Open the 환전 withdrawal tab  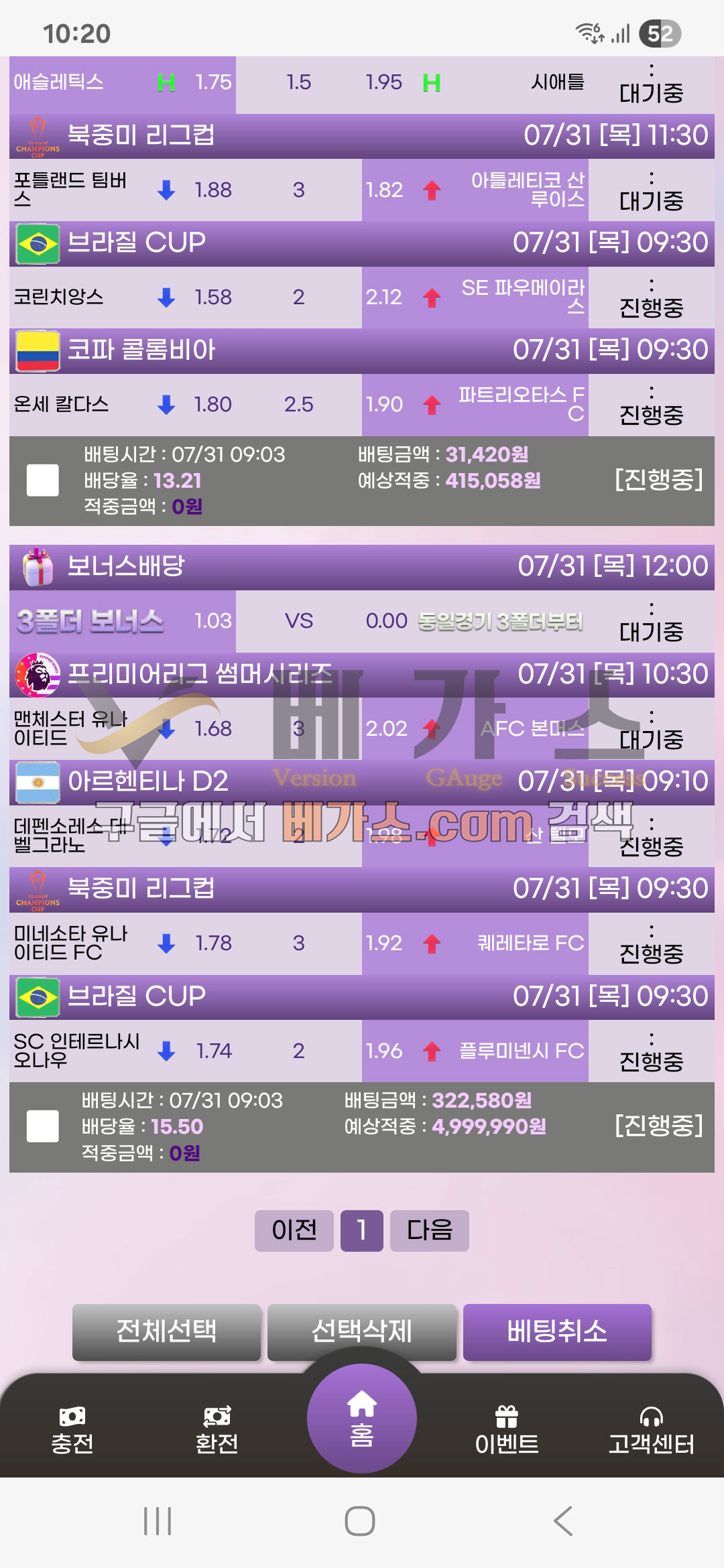[x=217, y=1430]
